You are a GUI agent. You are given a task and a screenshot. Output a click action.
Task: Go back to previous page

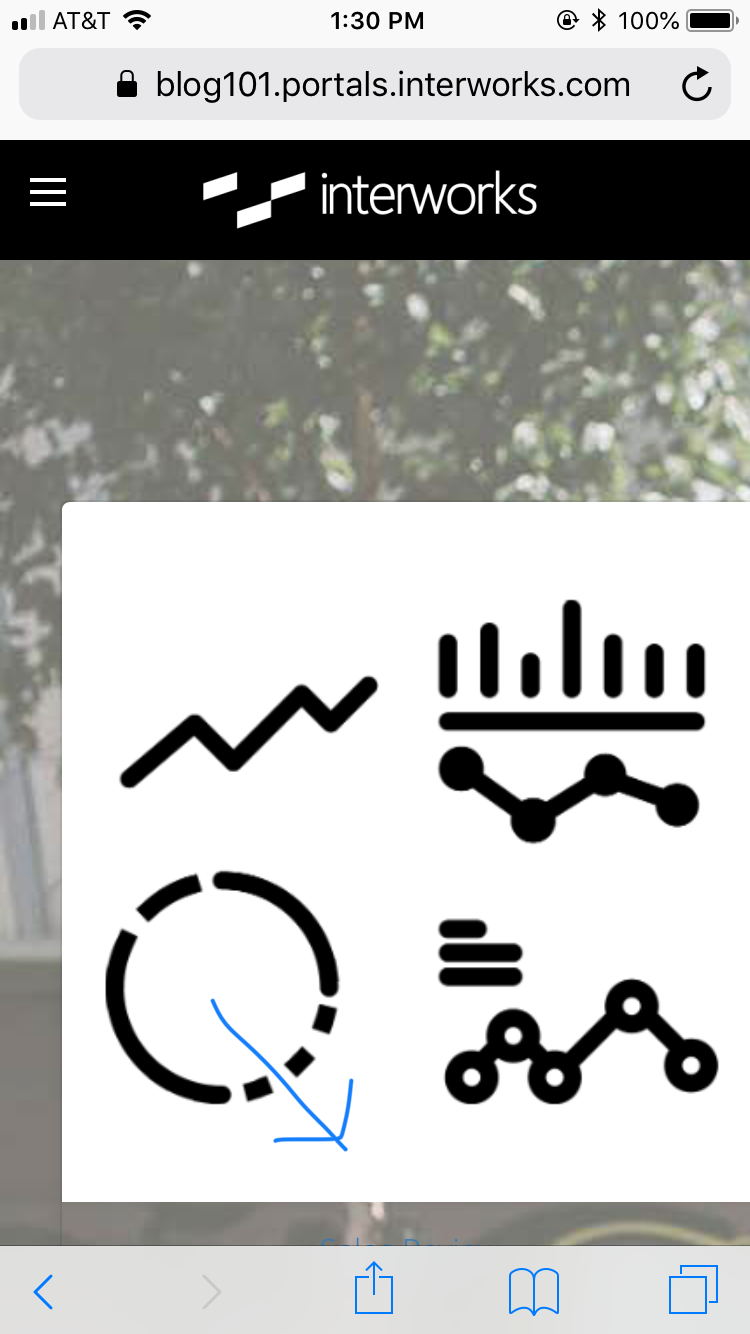43,1292
